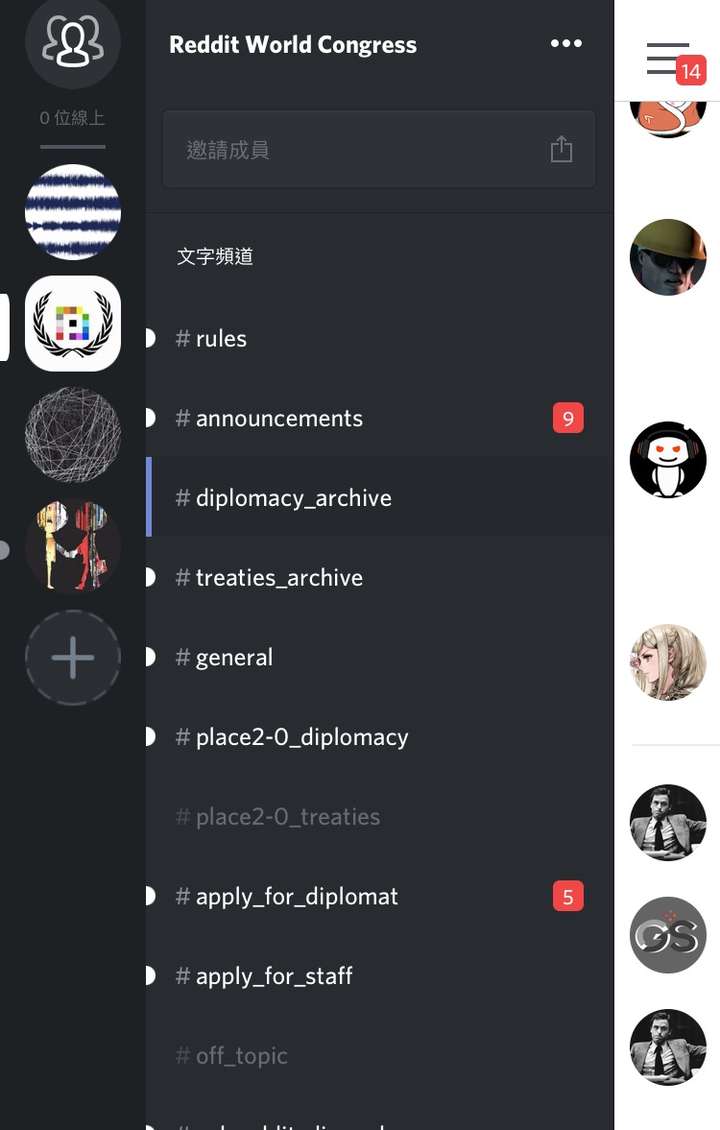Select the #diplomacy_archive channel
This screenshot has height=1130, width=720.
click(x=293, y=498)
